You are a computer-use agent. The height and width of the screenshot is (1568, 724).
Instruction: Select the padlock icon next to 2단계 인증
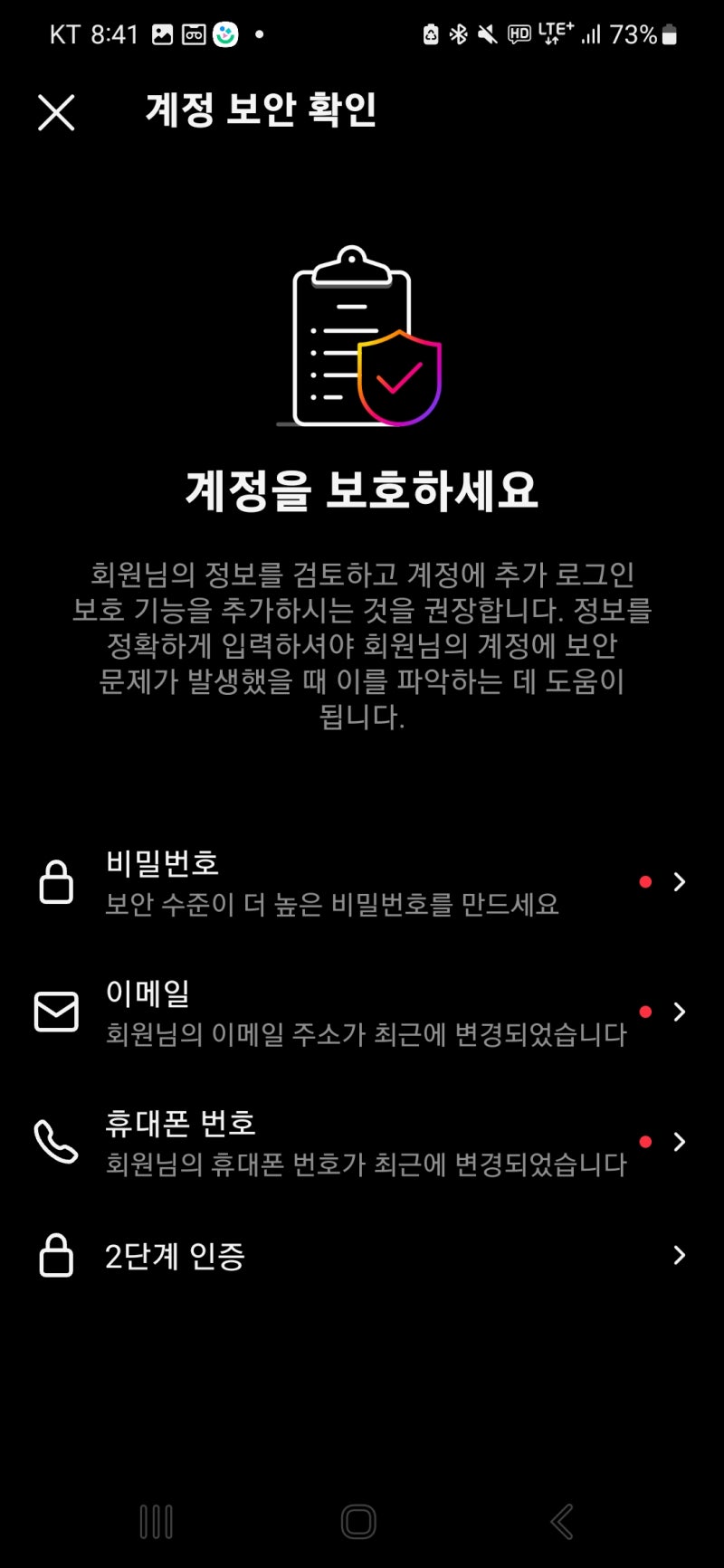click(56, 1255)
